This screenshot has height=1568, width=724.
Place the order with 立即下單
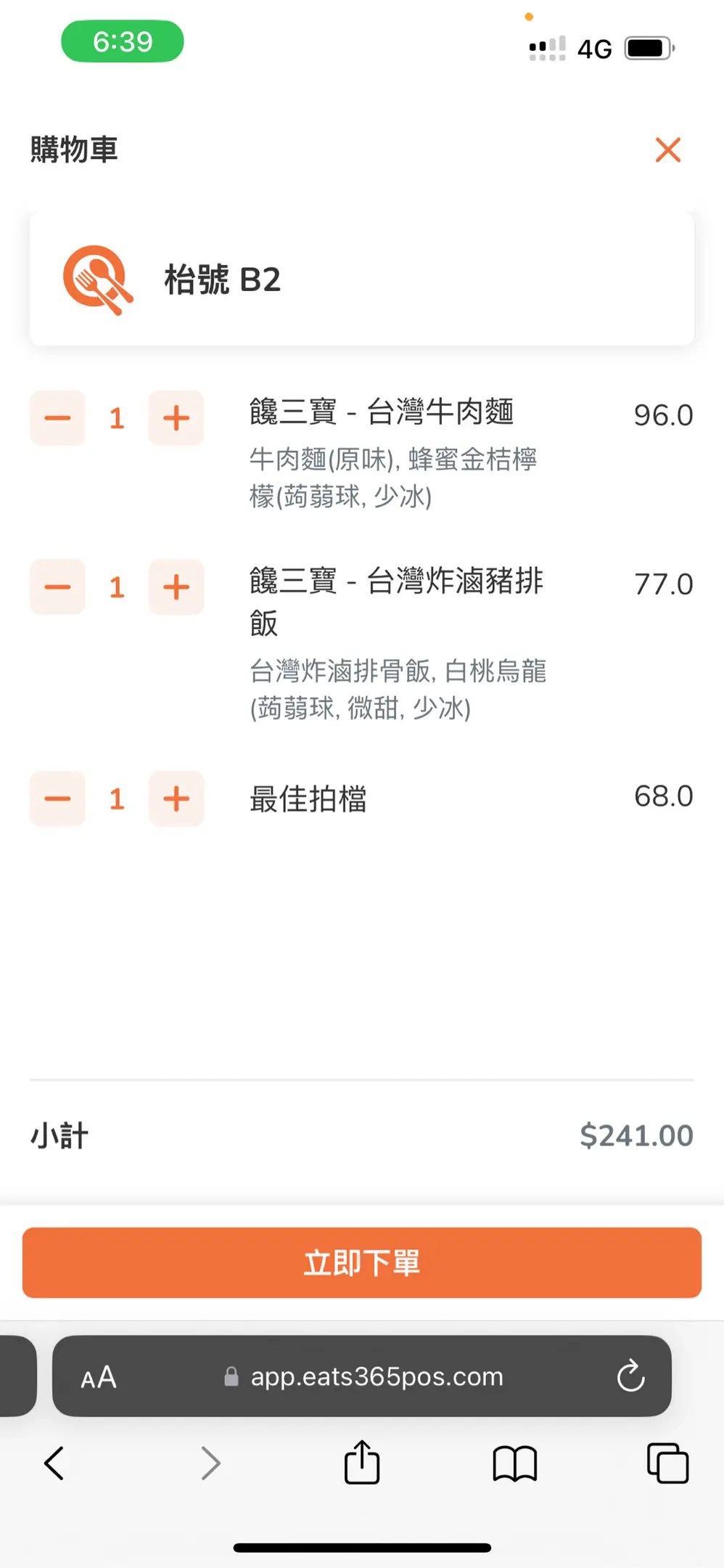(x=362, y=1262)
